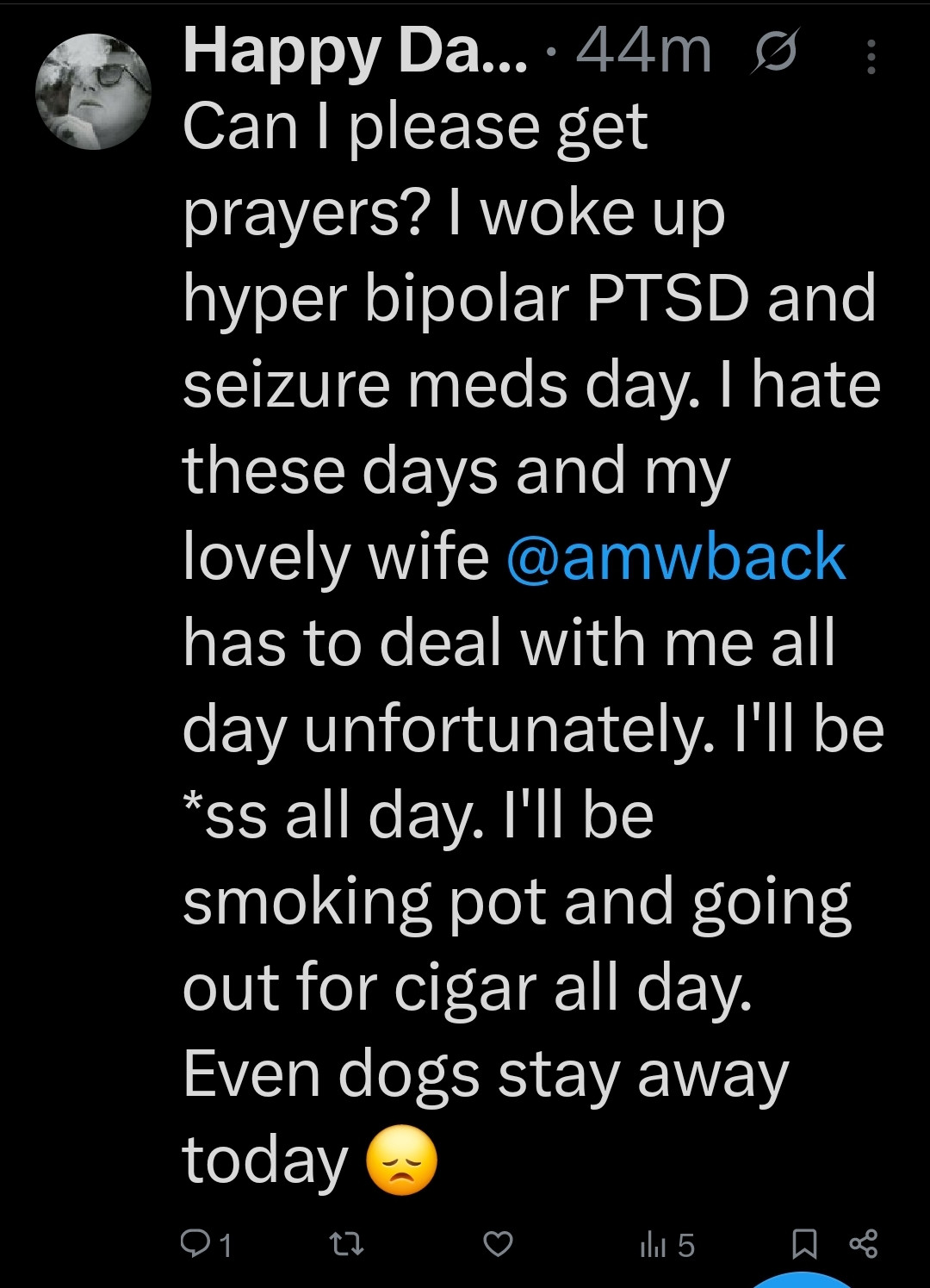Repost this tweet
This screenshot has height=1288, width=930.
pos(347,1243)
